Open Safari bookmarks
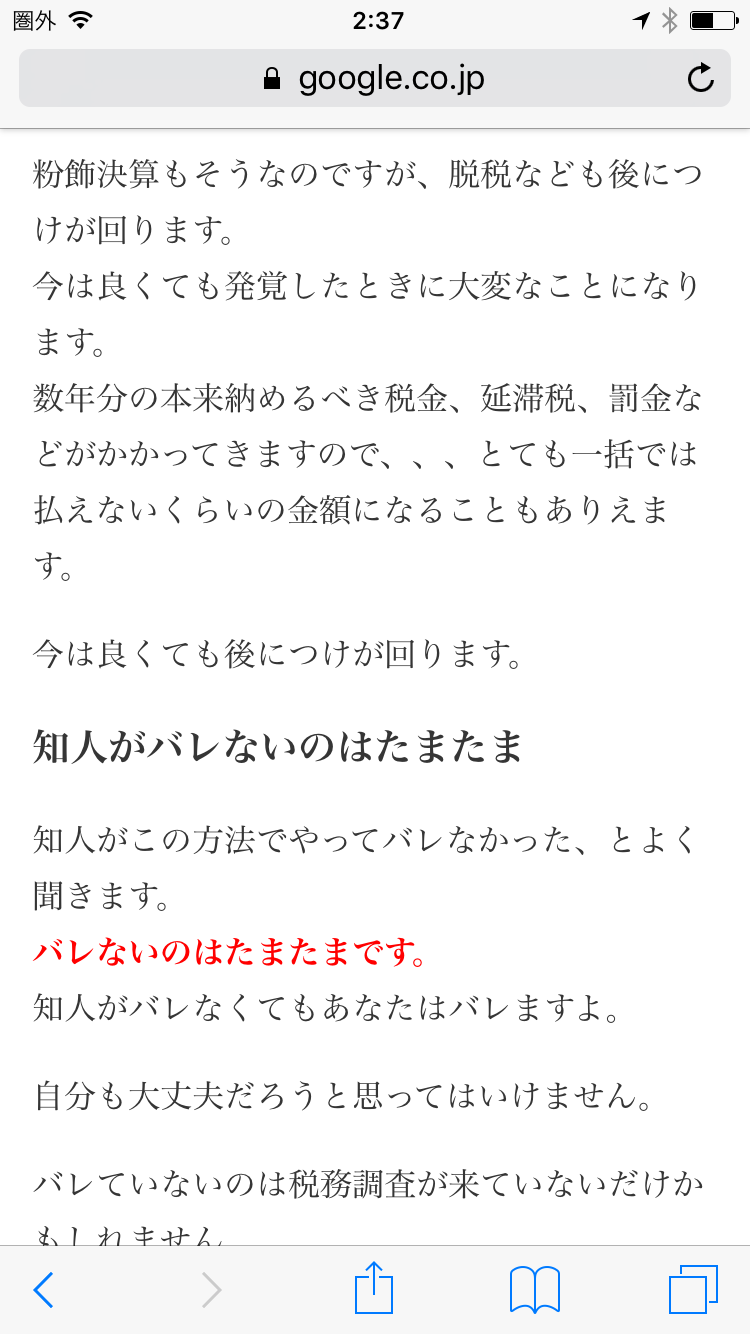Image resolution: width=750 pixels, height=1334 pixels. tap(534, 1290)
